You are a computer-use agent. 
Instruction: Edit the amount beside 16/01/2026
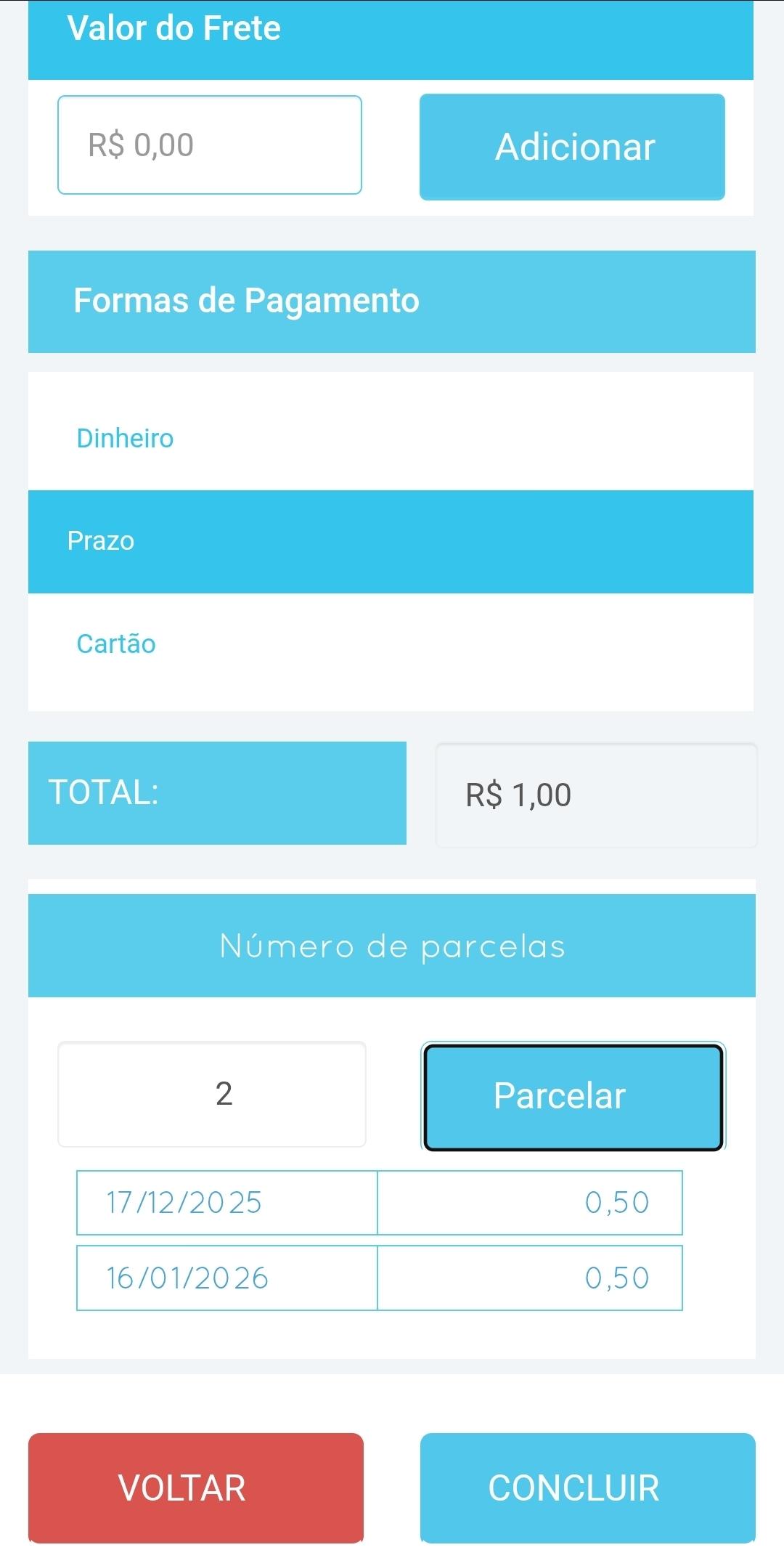pyautogui.click(x=530, y=1278)
